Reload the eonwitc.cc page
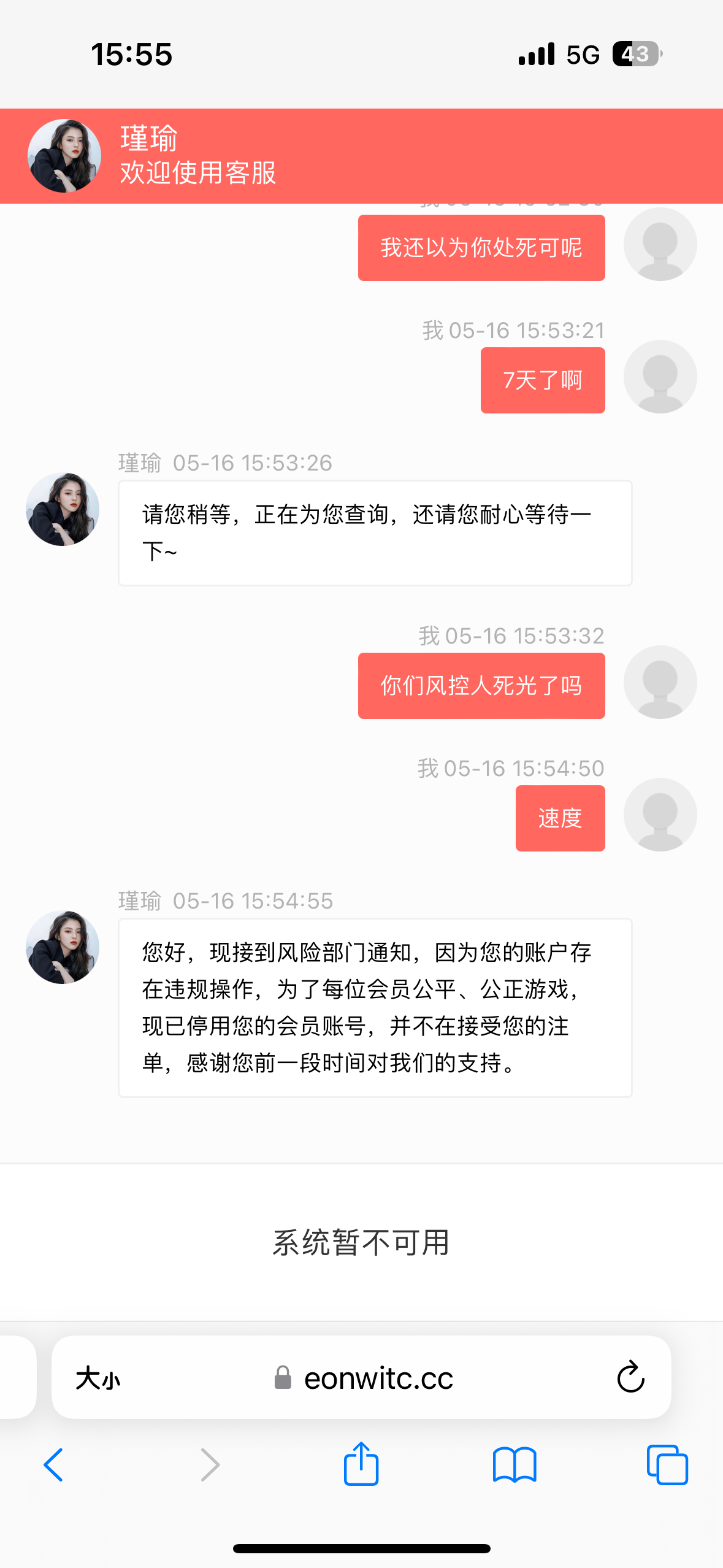Viewport: 723px width, 1568px height. 630,1378
